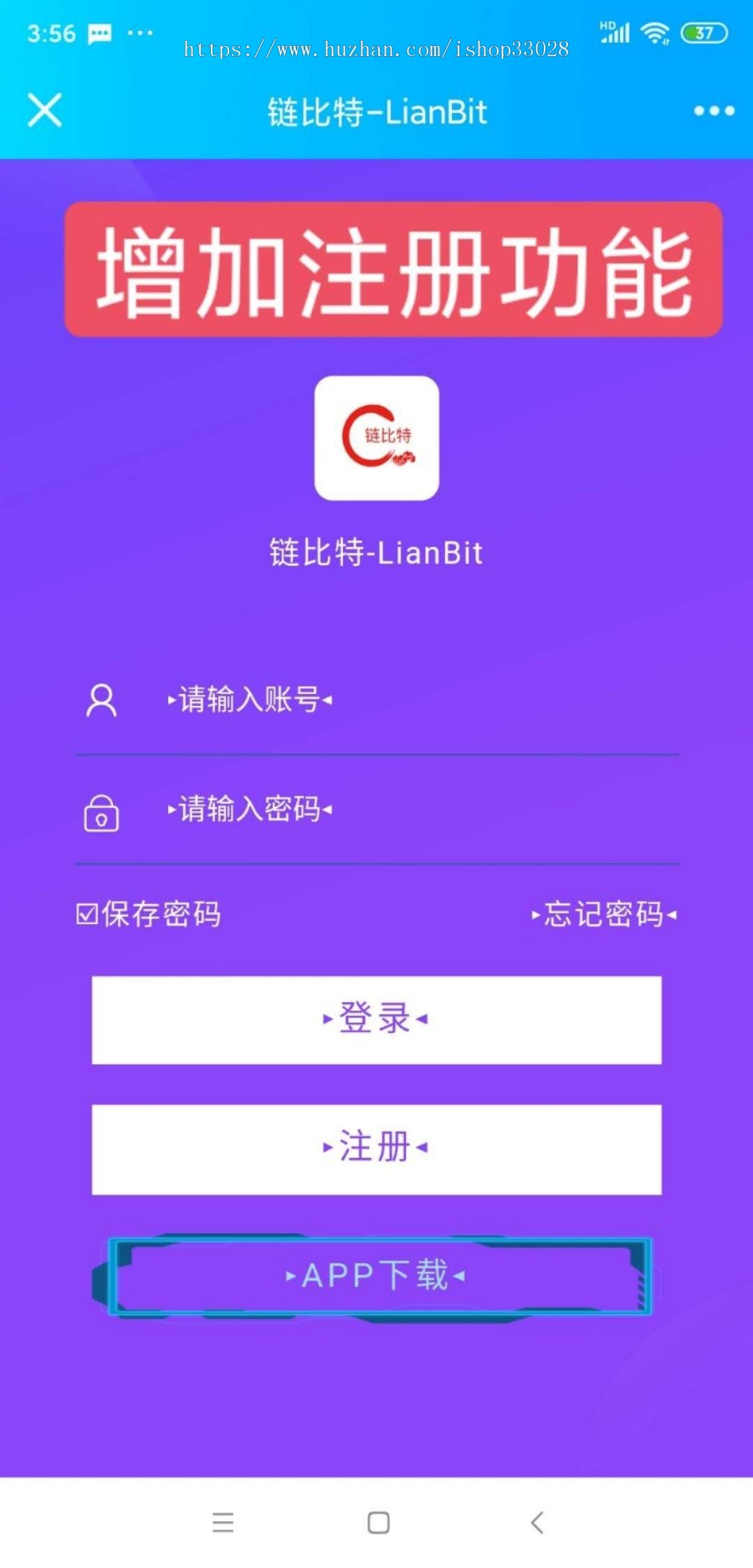Tap the cellular signal icon in status bar
The image size is (753, 1568).
[617, 32]
